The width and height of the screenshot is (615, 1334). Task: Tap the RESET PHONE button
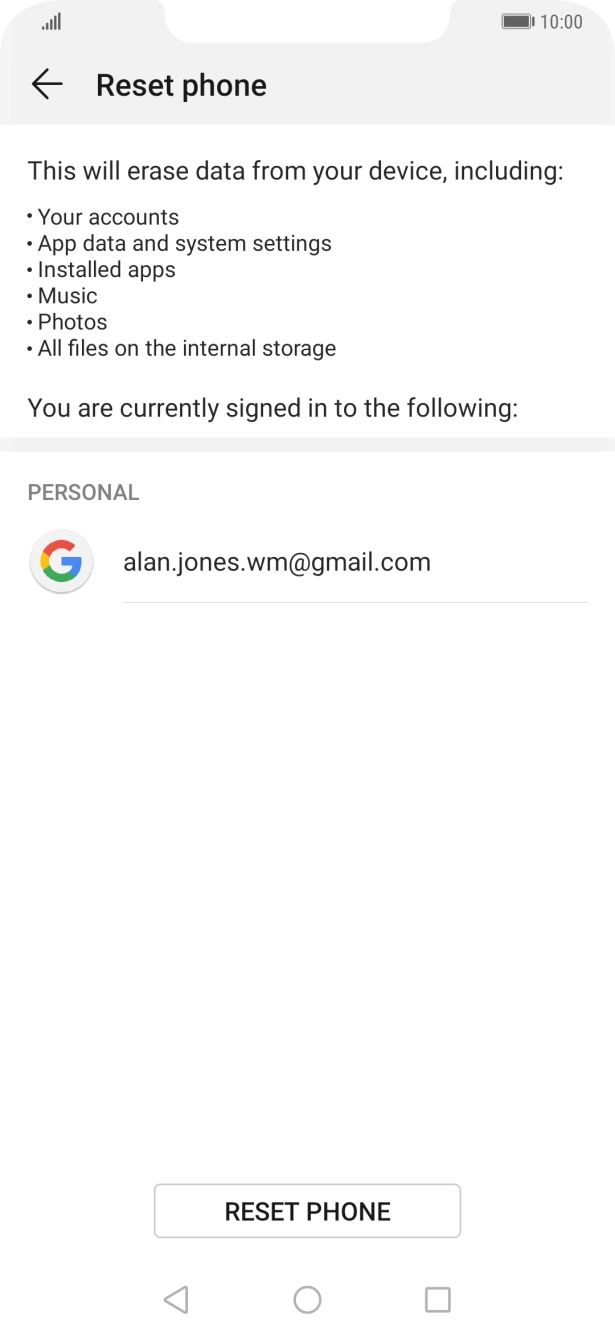click(x=307, y=1211)
